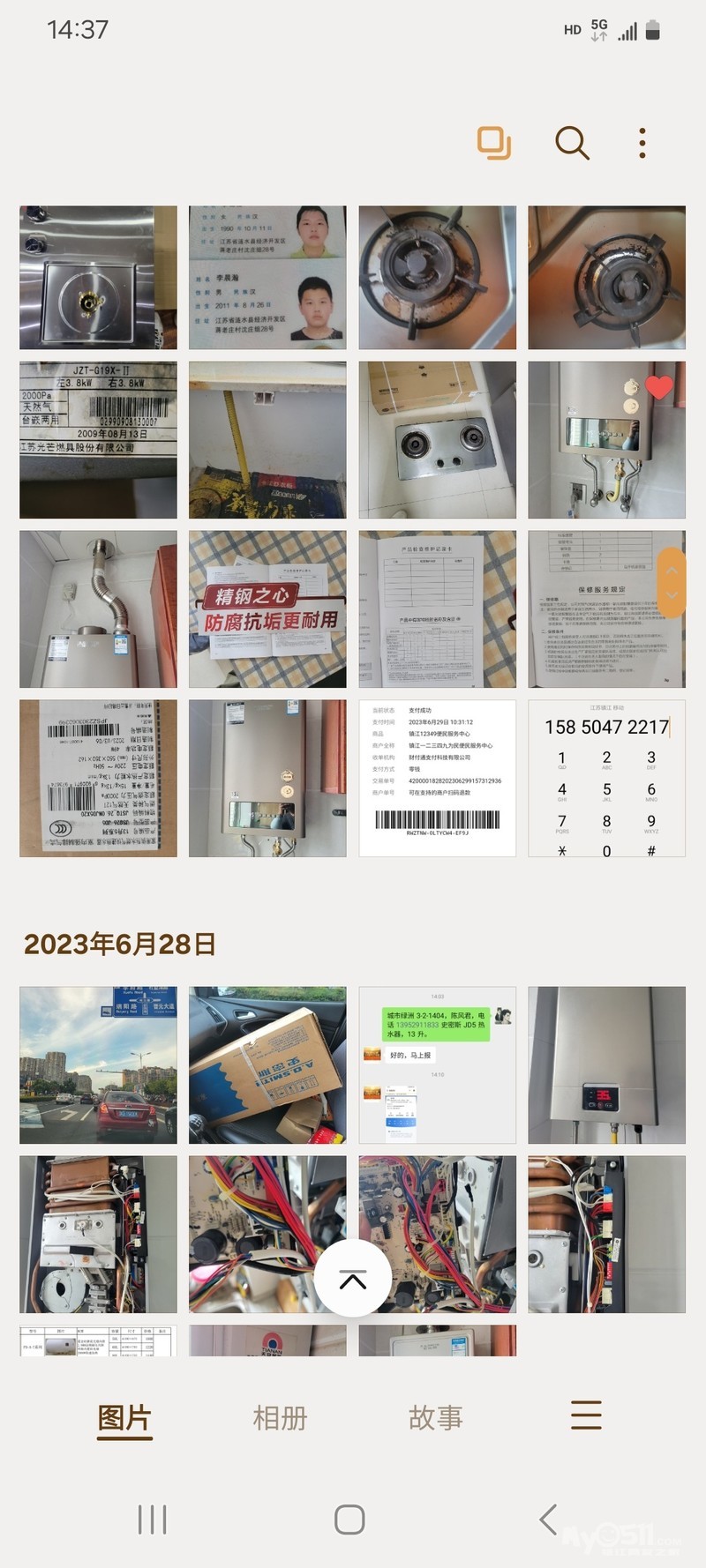Viewport: 706px width, 1568px height.
Task: Open the similar-photos stack icon
Action: pos(494,143)
